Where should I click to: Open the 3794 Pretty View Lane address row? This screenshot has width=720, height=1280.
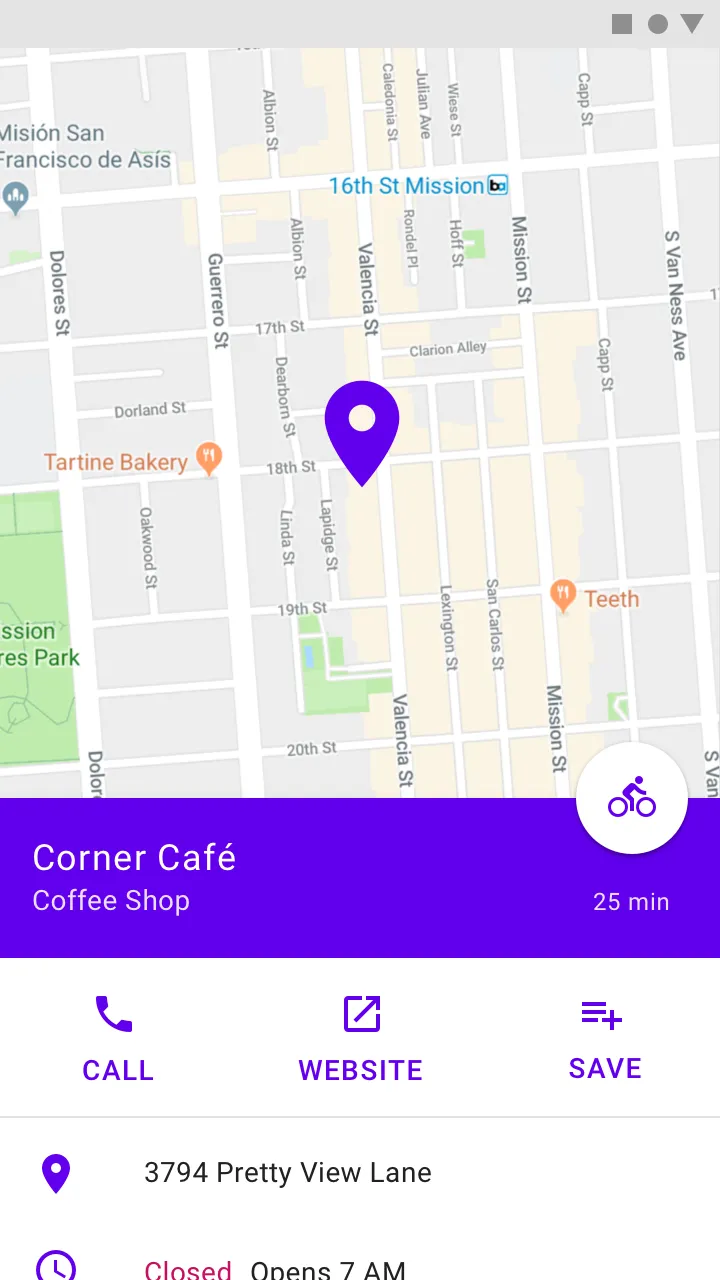click(288, 1173)
